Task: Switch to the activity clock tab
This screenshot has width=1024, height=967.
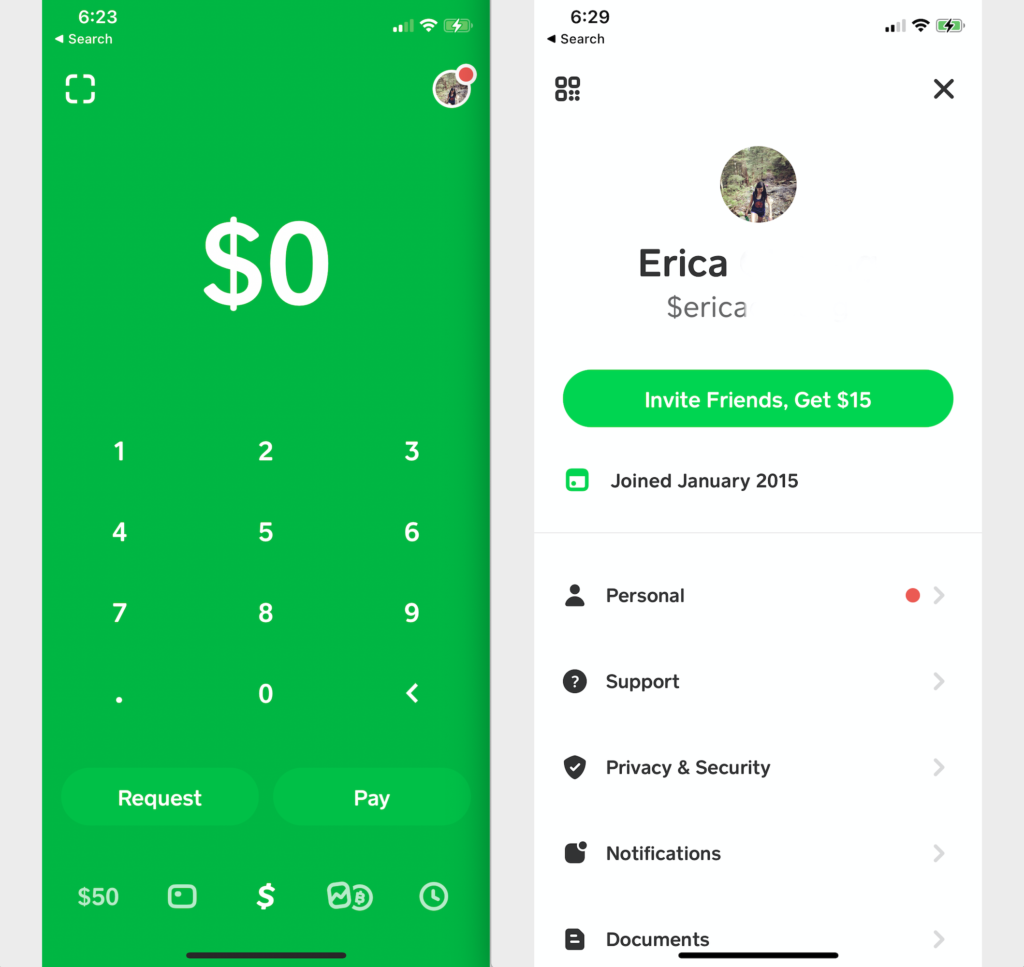Action: point(433,897)
